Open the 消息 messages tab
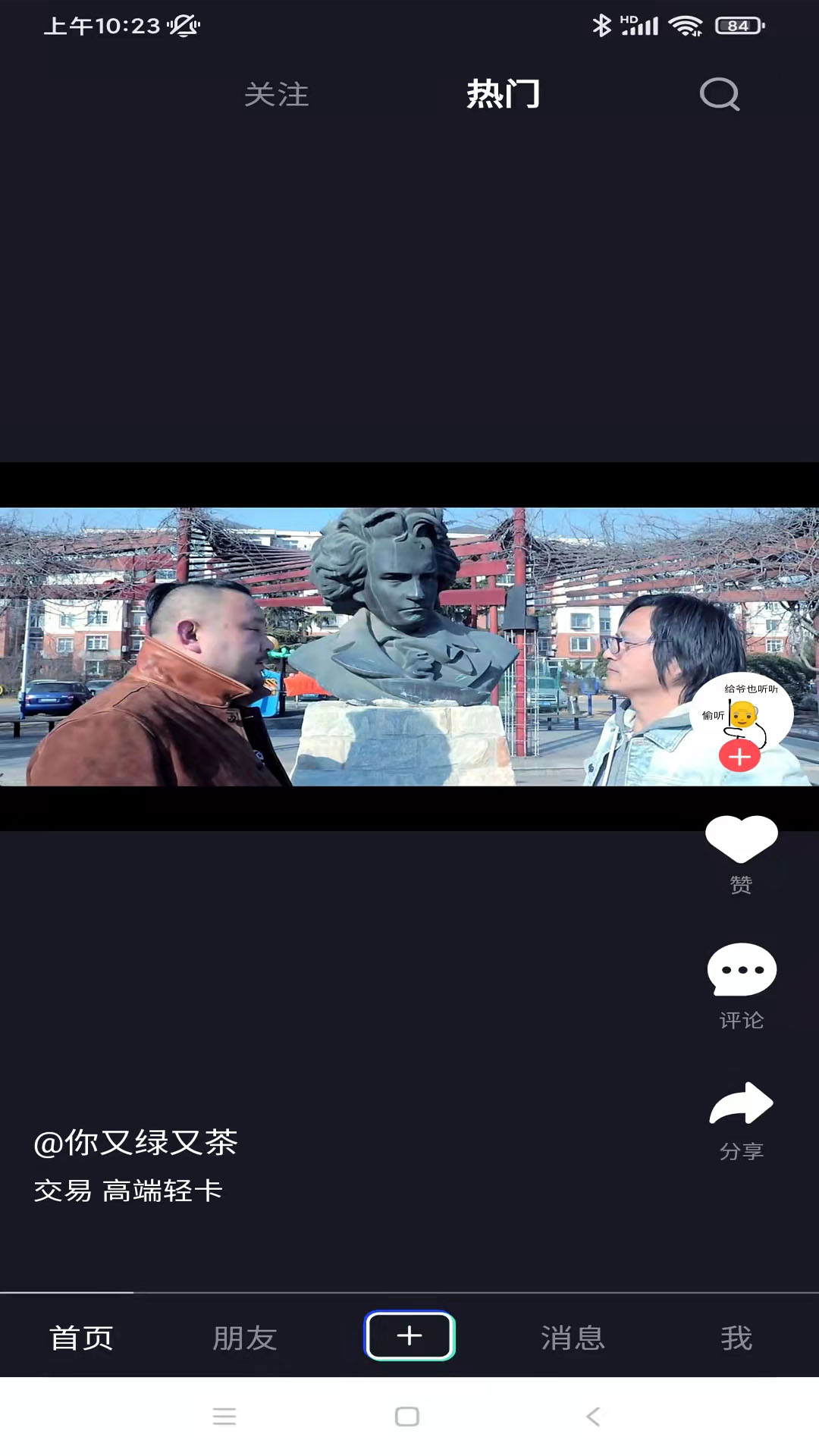 573,1338
